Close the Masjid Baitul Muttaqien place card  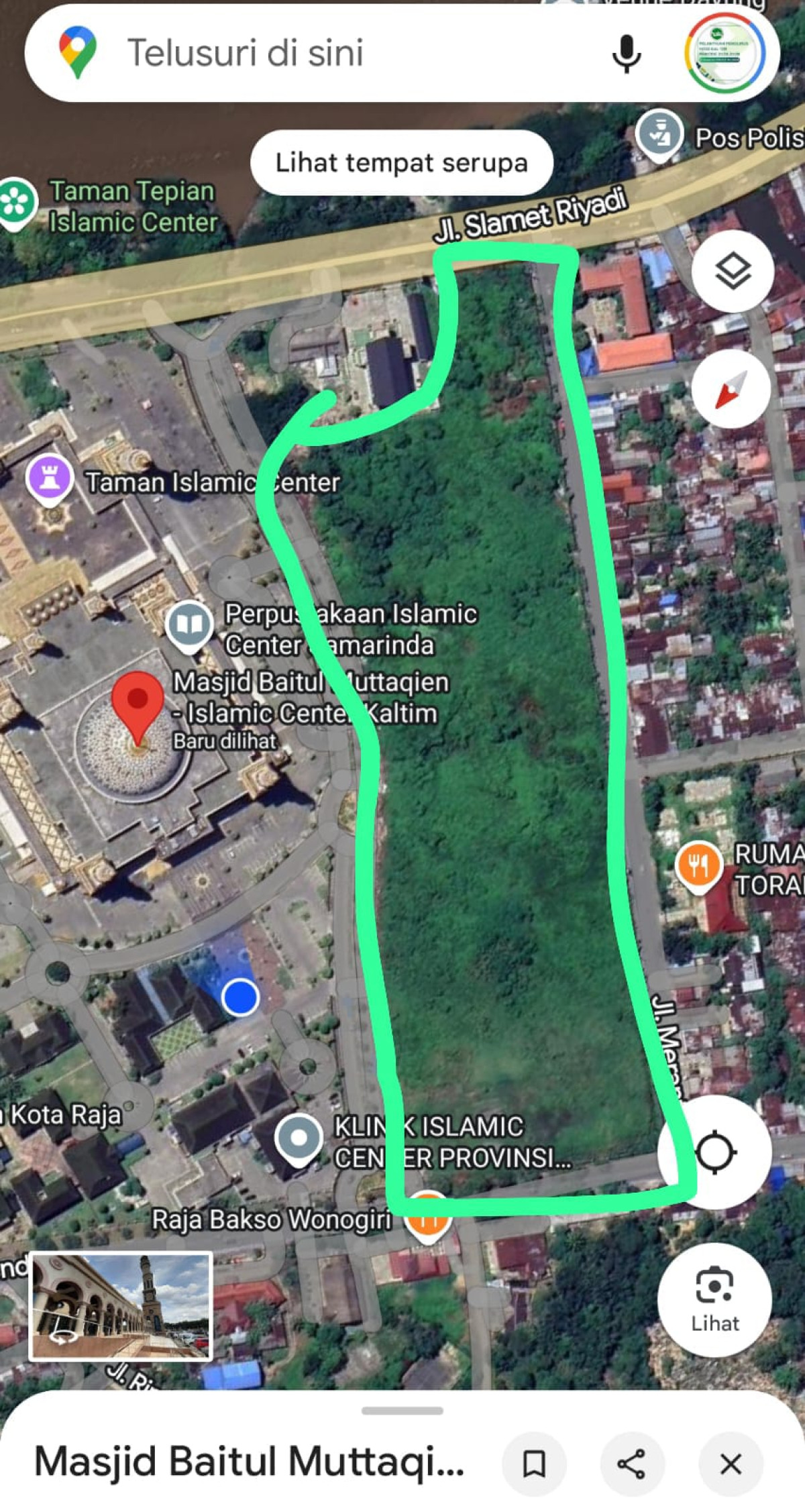pyautogui.click(x=731, y=1463)
